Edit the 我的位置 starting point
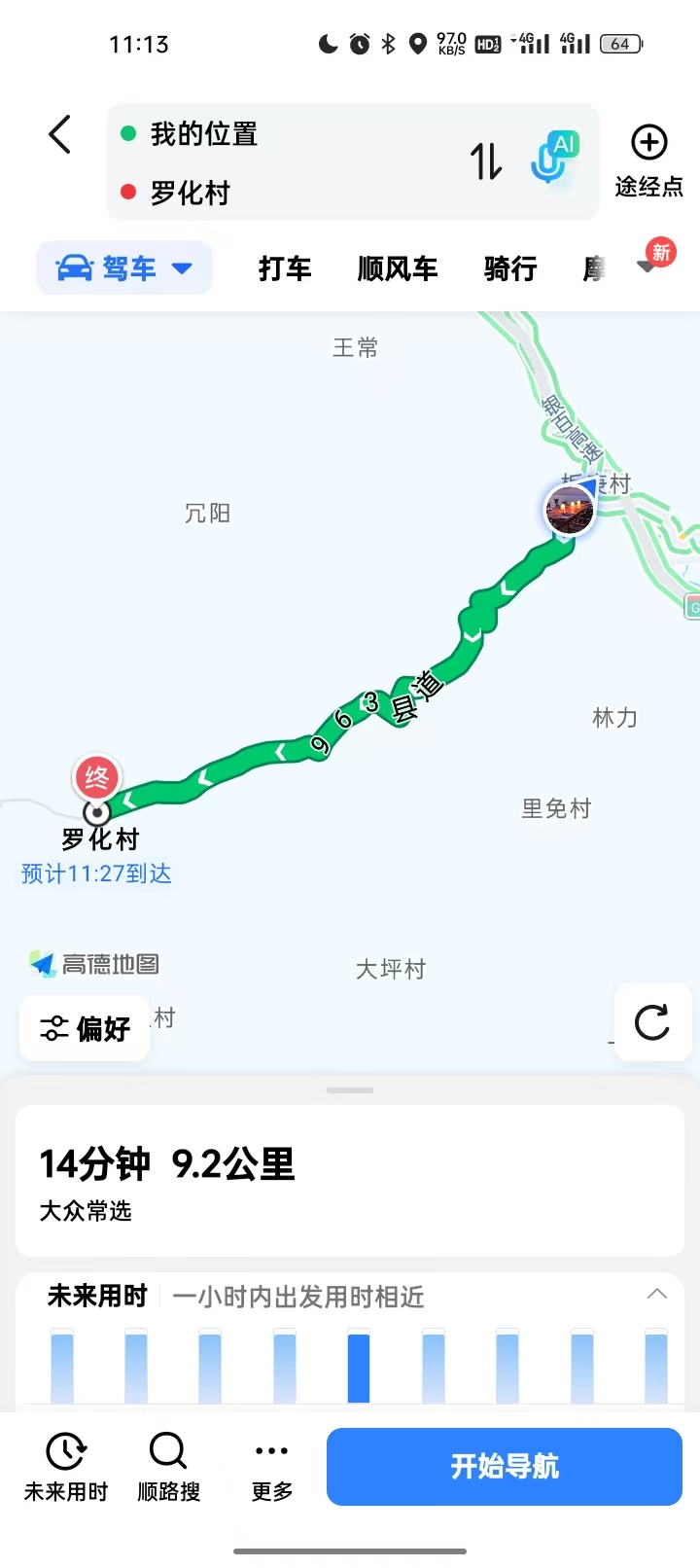This screenshot has width=700, height=1568. click(x=204, y=134)
